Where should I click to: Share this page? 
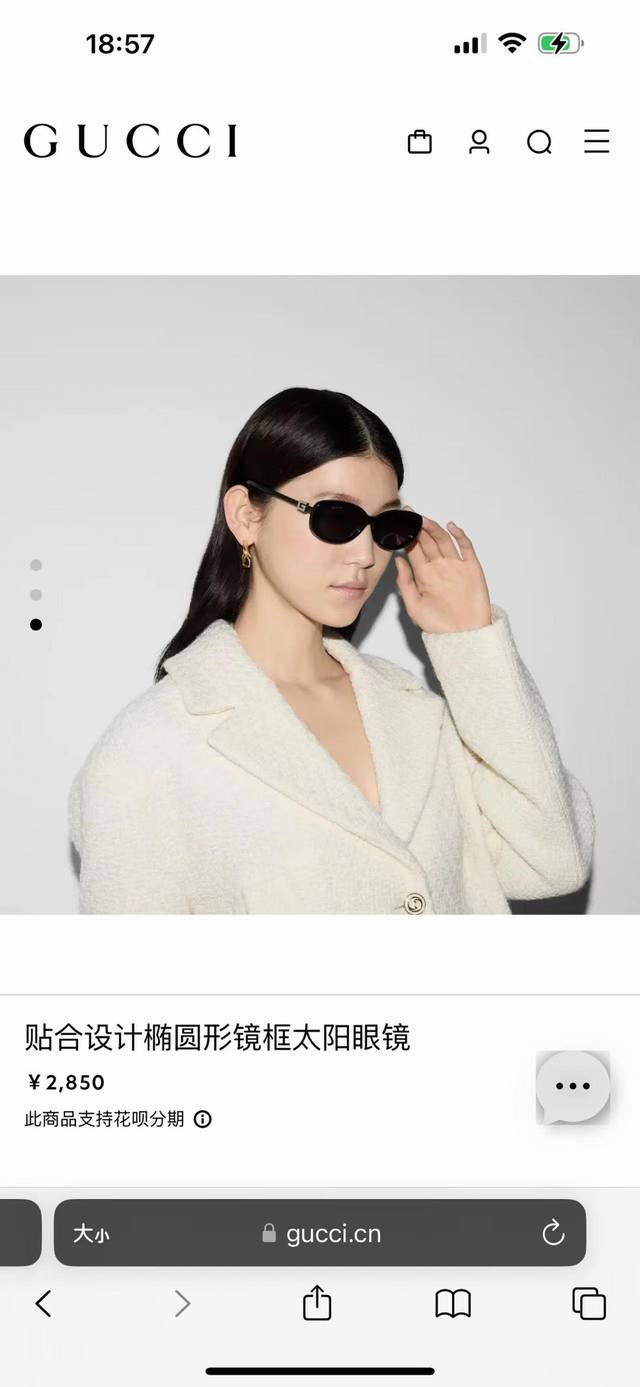click(317, 1303)
